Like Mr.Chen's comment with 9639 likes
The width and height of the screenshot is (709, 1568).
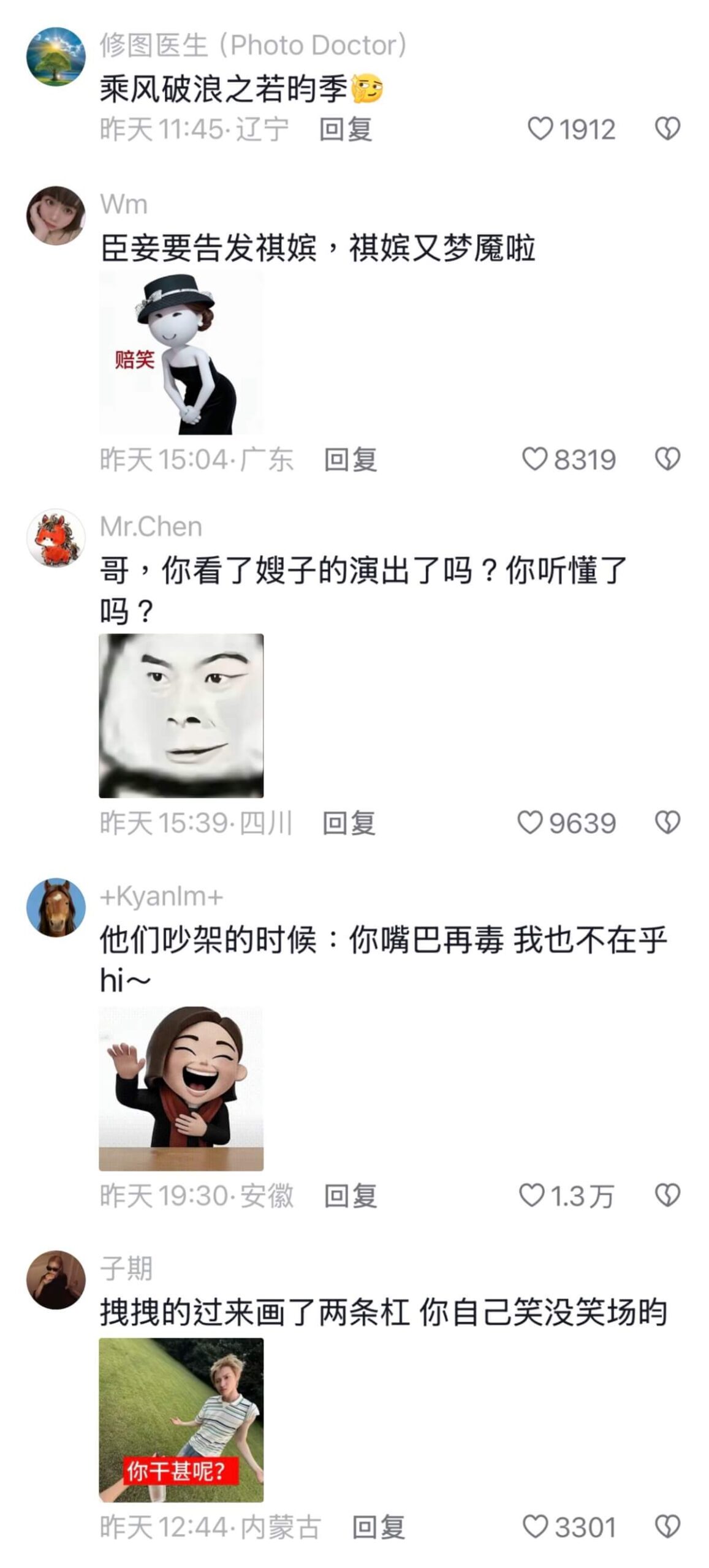531,823
